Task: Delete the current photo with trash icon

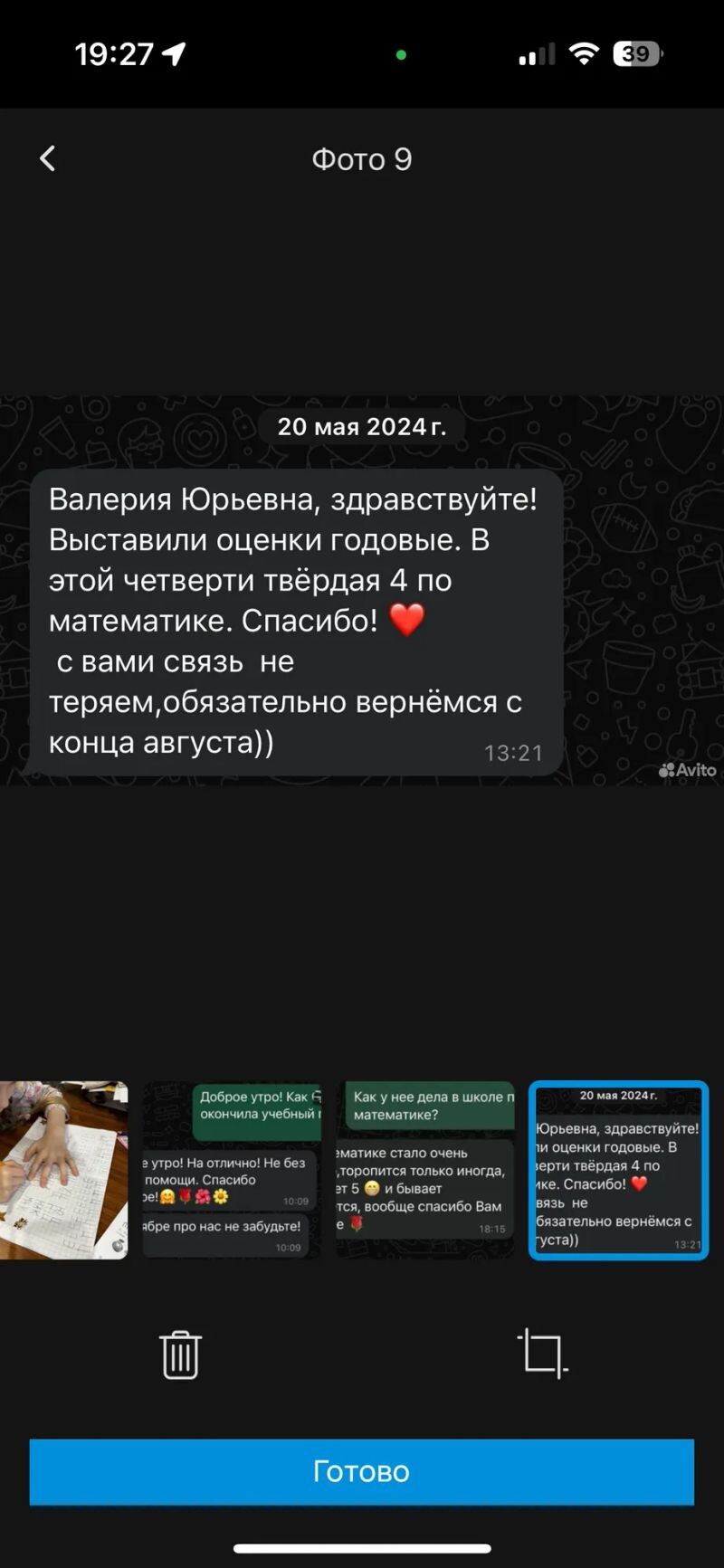Action: [x=180, y=1354]
